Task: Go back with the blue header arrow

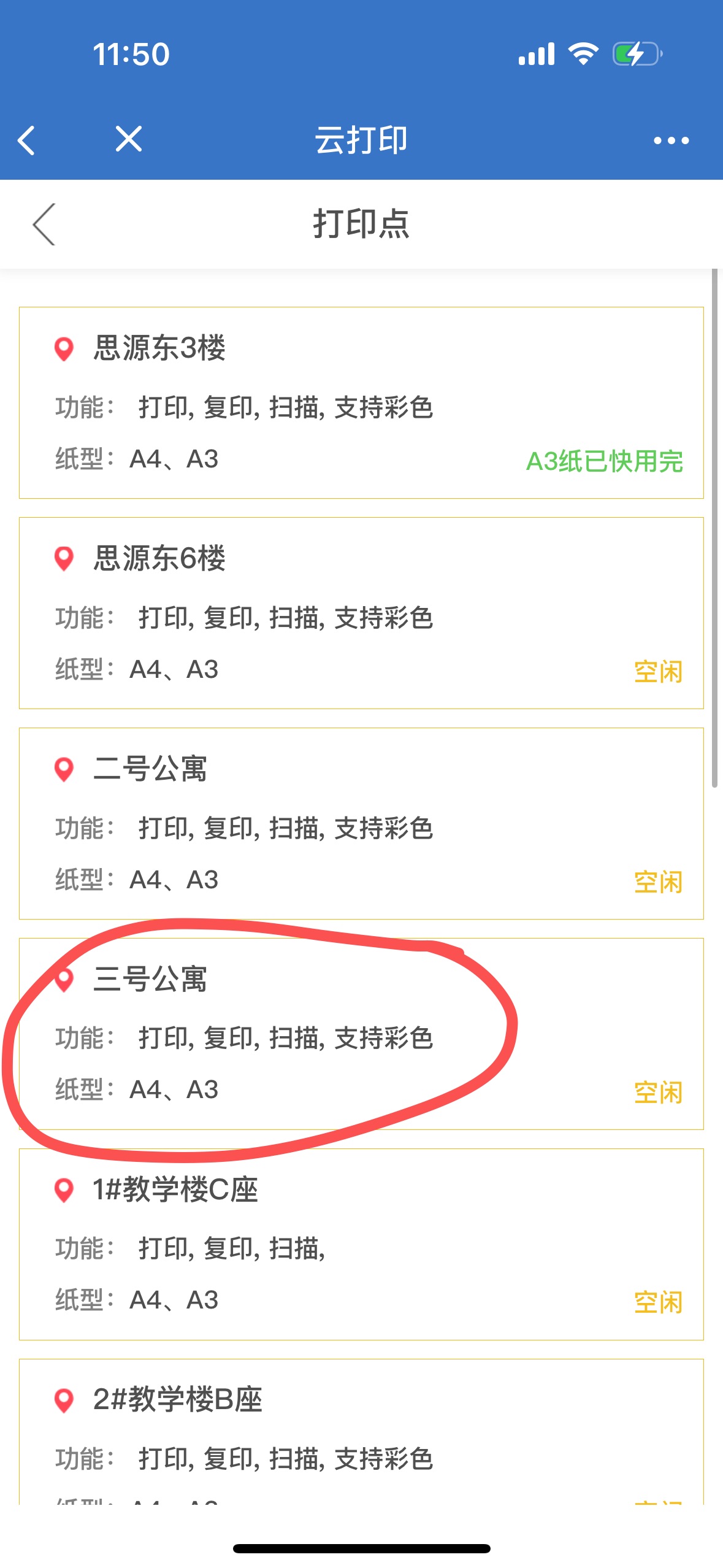Action: click(26, 140)
